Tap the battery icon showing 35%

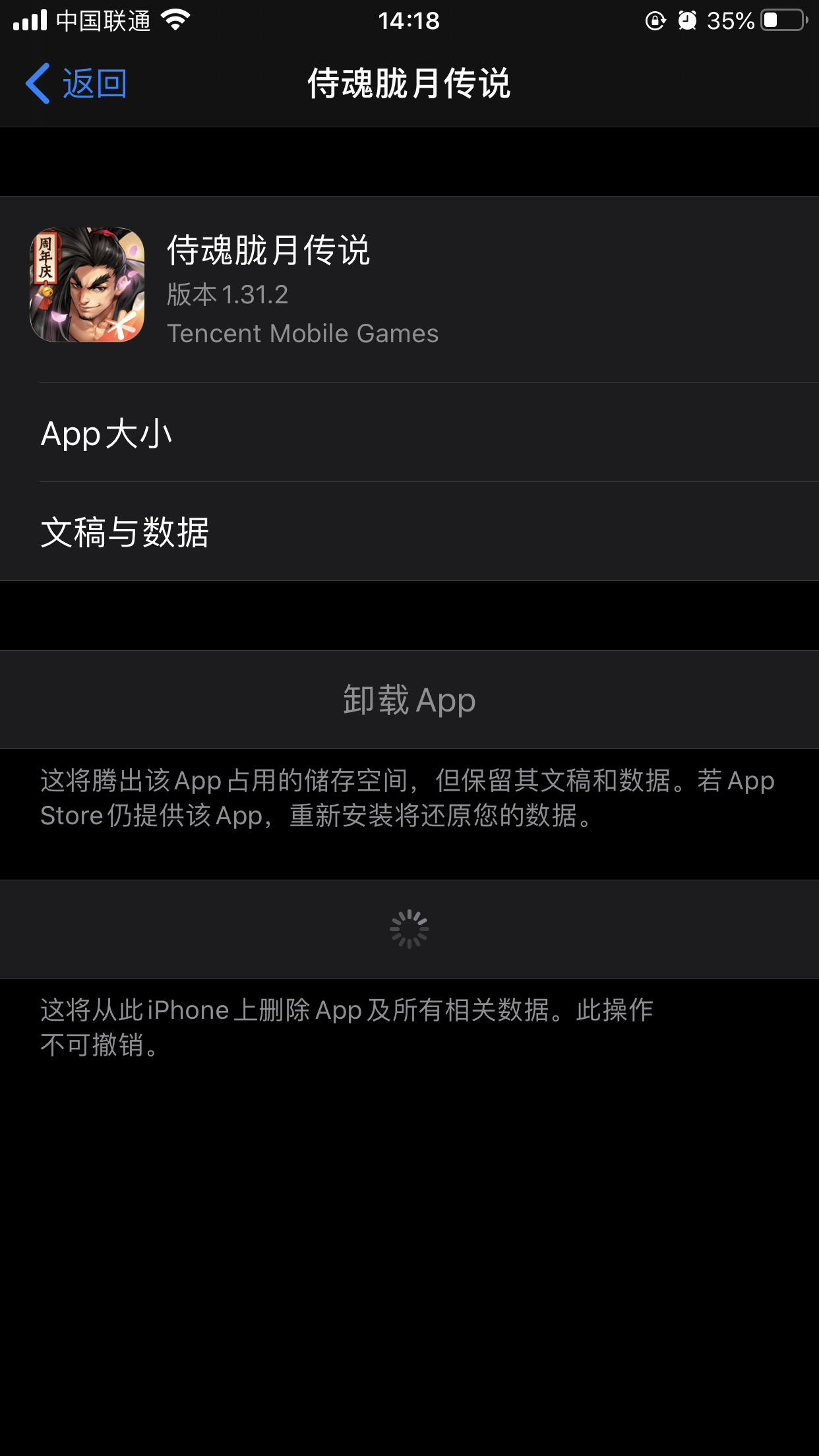coord(781,20)
